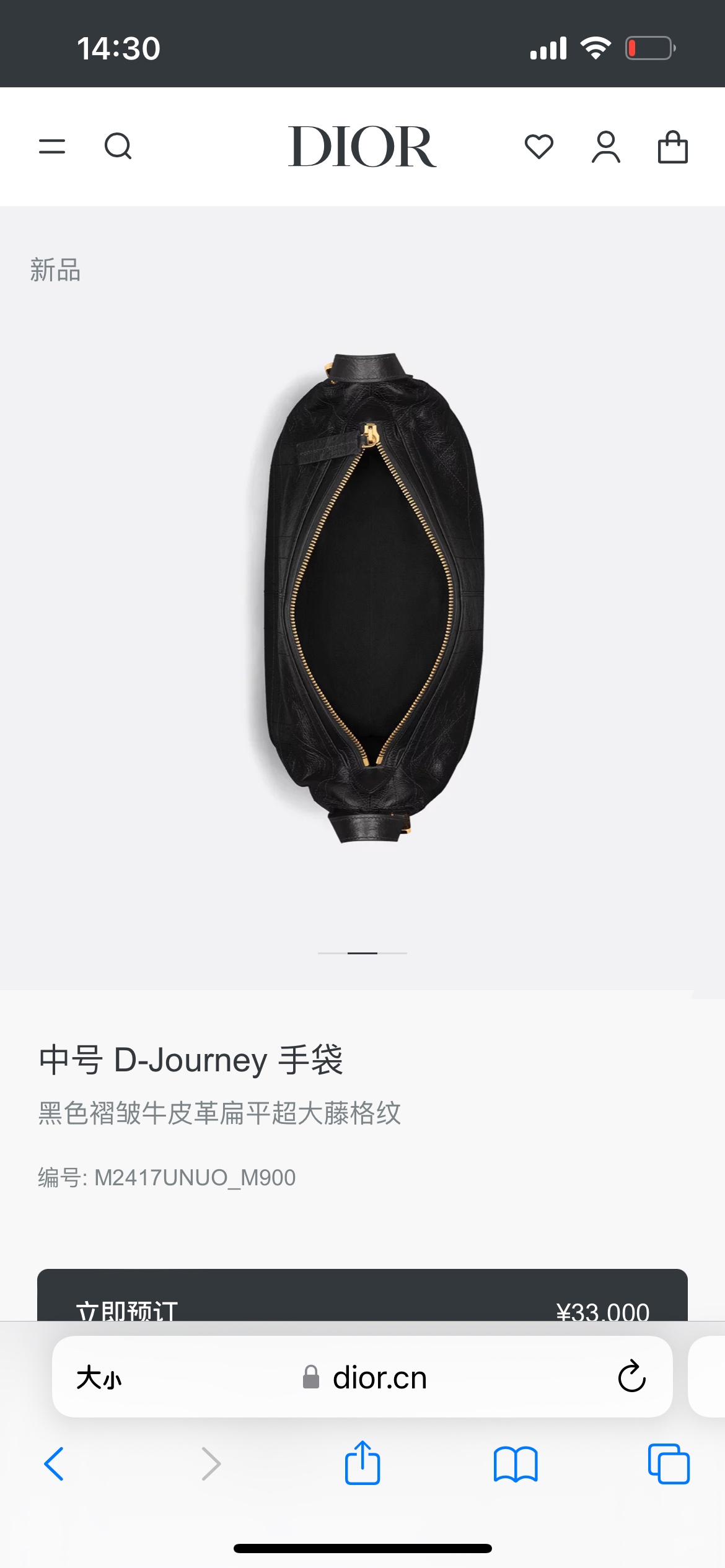
Task: Open the account profile
Action: 605,147
